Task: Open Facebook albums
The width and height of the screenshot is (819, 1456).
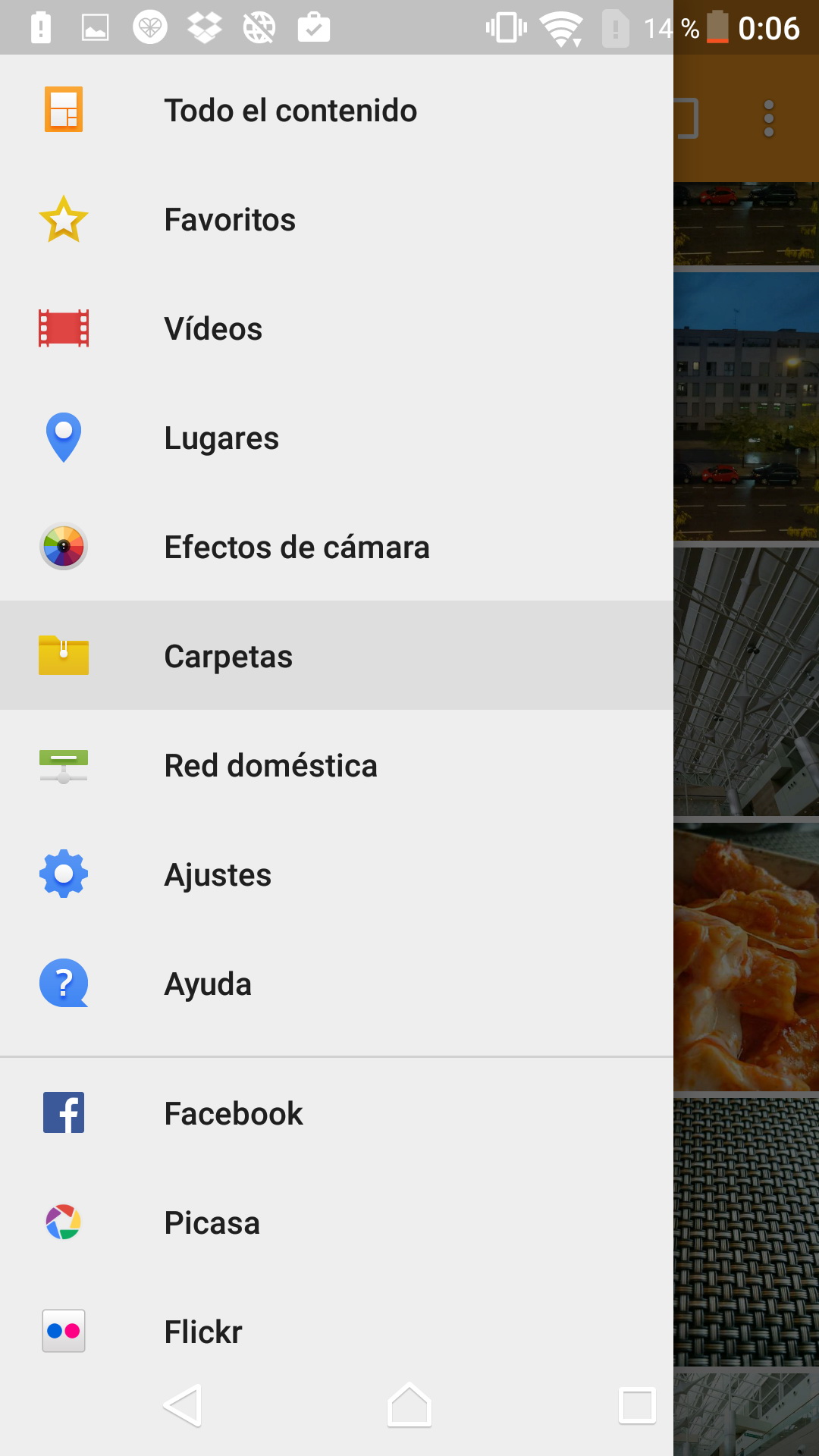Action: pos(234,1114)
